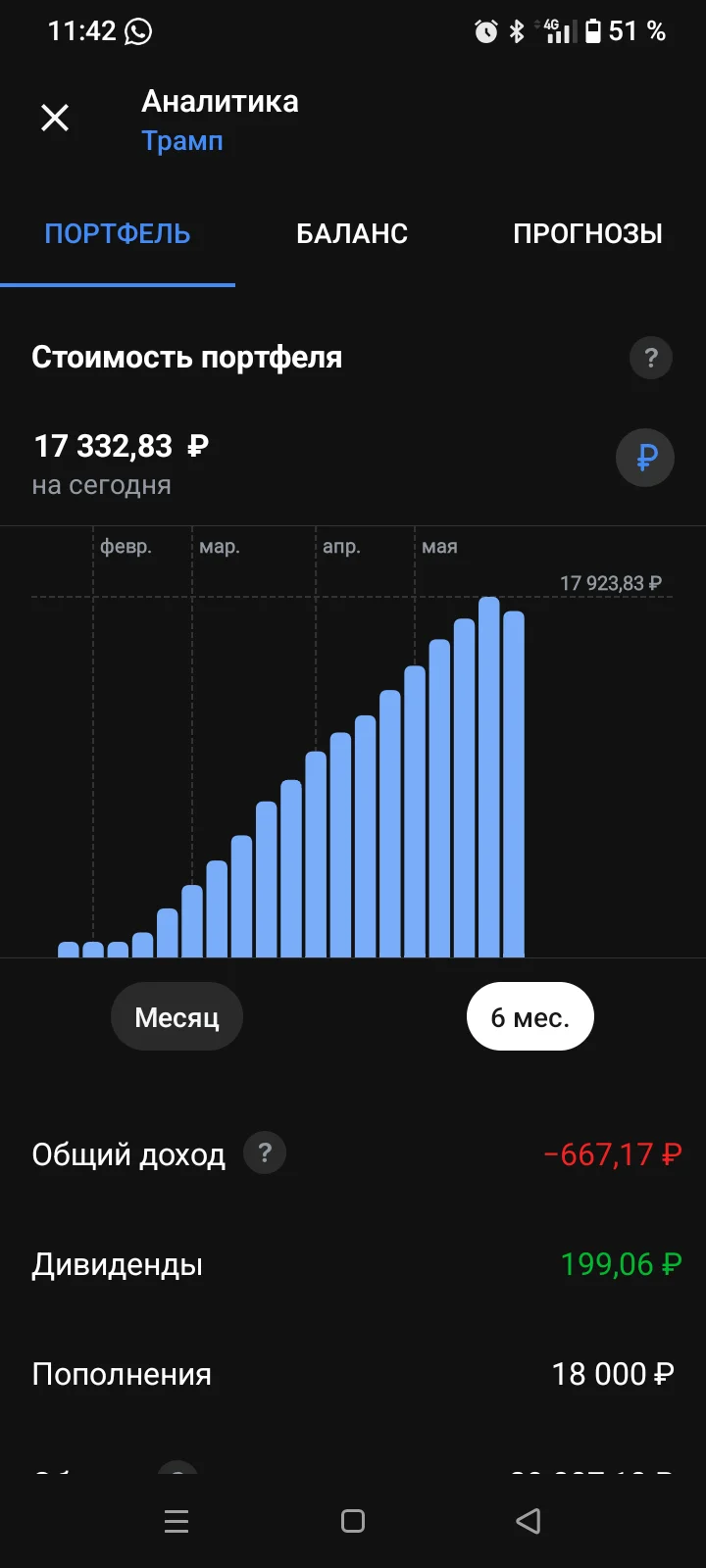Switch to the БАЛАНС tab
This screenshot has height=1568, width=706.
(352, 234)
